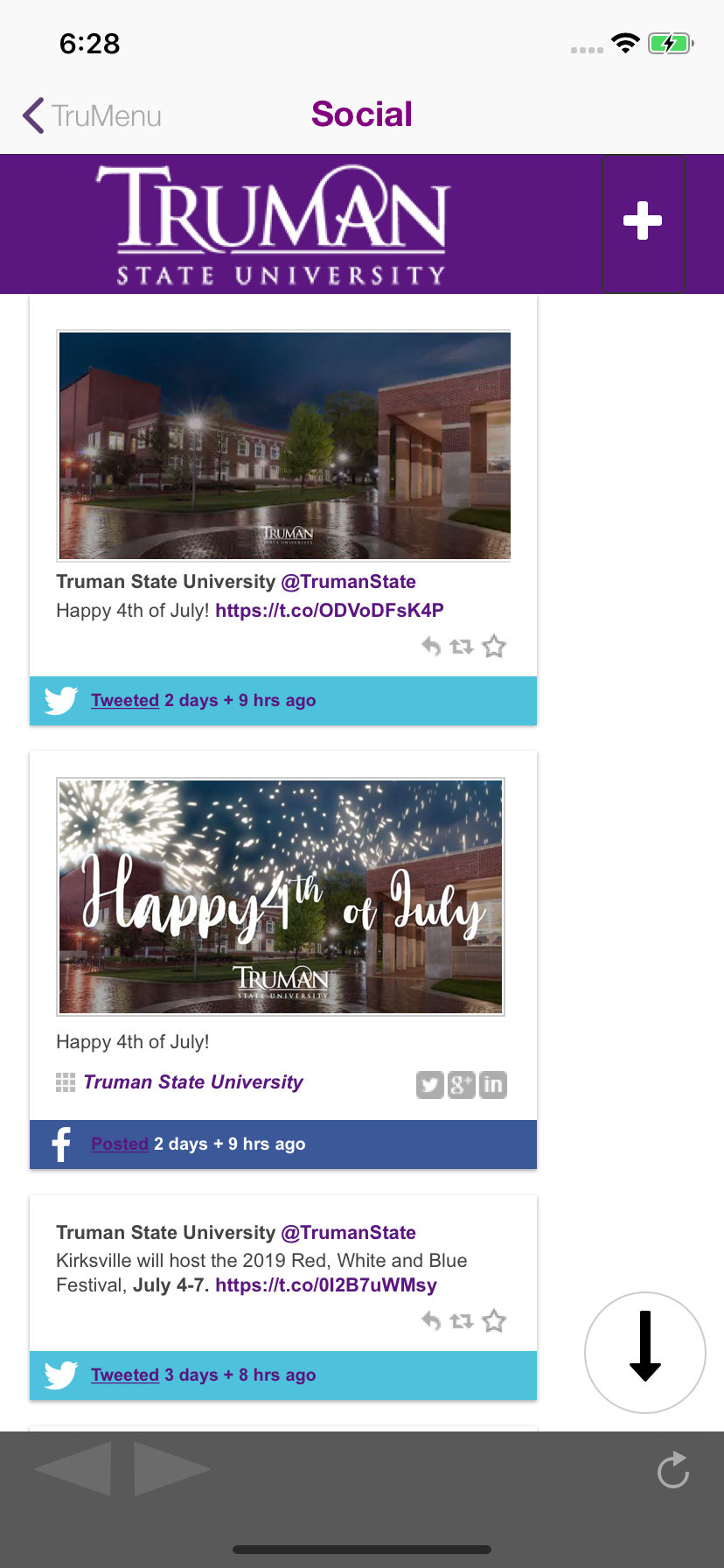Share Facebook post to LinkedIn
The height and width of the screenshot is (1568, 724).
coord(493,1085)
